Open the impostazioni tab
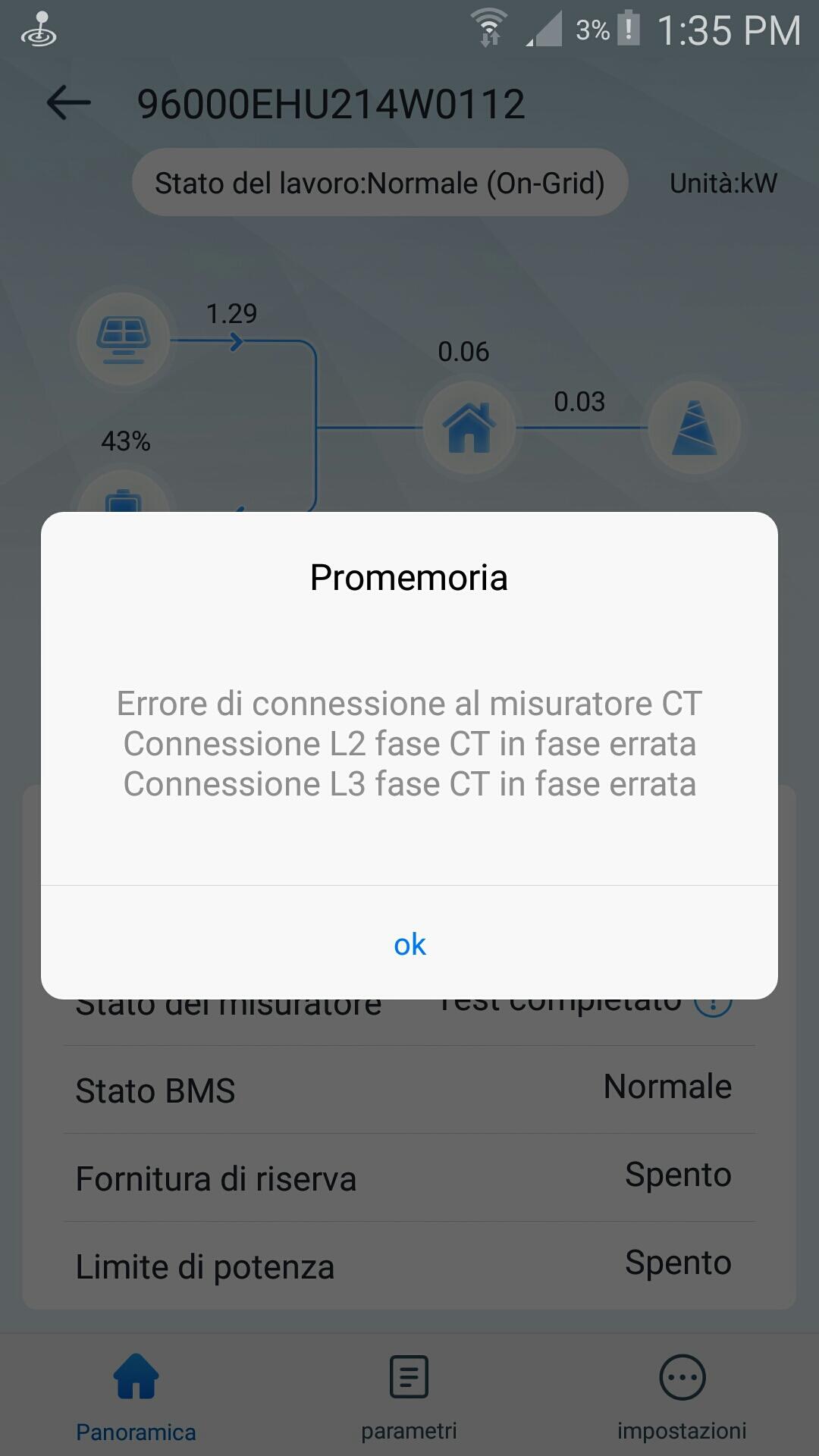The height and width of the screenshot is (1456, 819). (x=682, y=1397)
